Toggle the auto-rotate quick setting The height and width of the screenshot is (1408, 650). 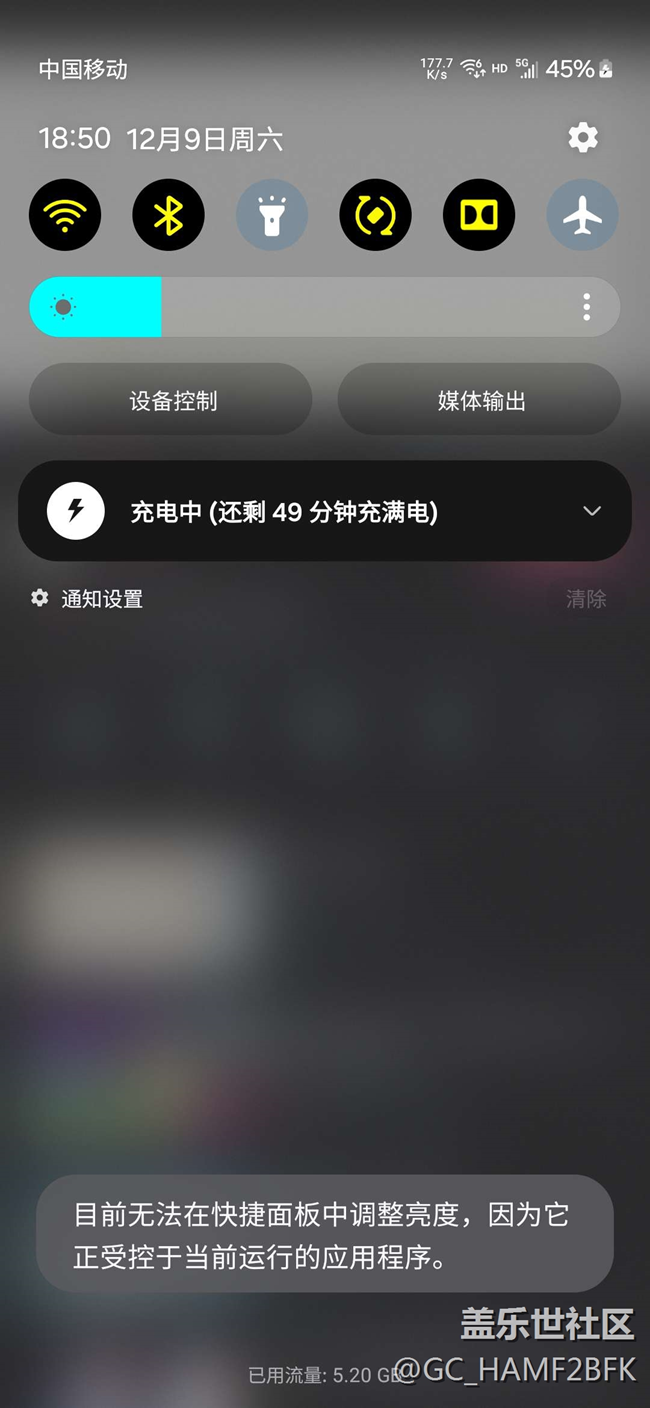point(375,215)
